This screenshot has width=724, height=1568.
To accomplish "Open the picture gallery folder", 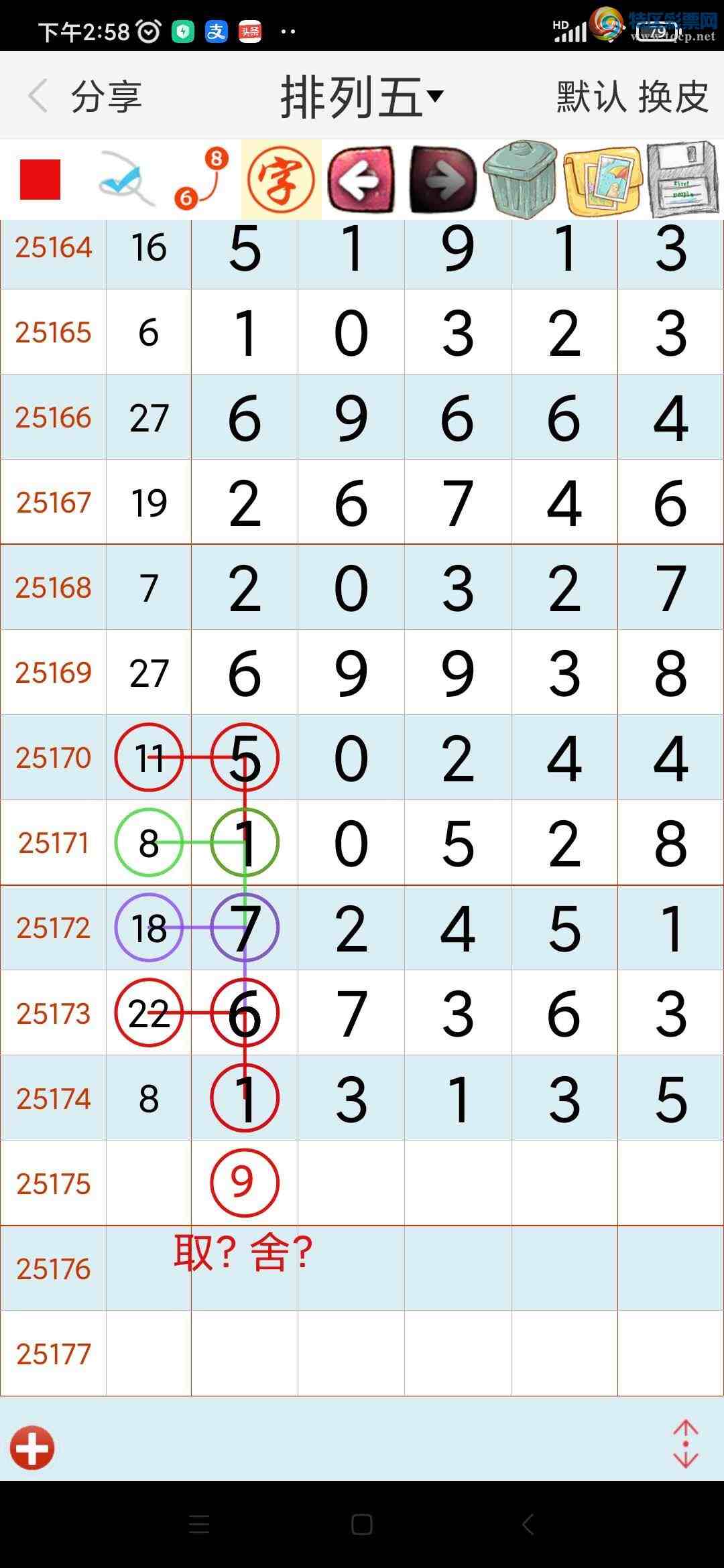I will [603, 179].
